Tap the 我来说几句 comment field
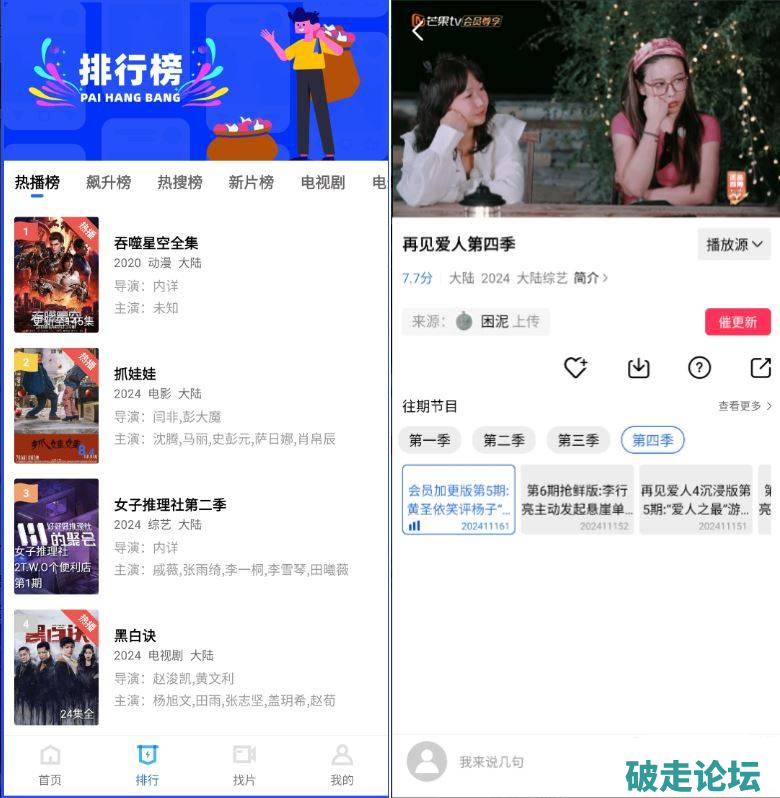The image size is (780, 798). click(492, 762)
